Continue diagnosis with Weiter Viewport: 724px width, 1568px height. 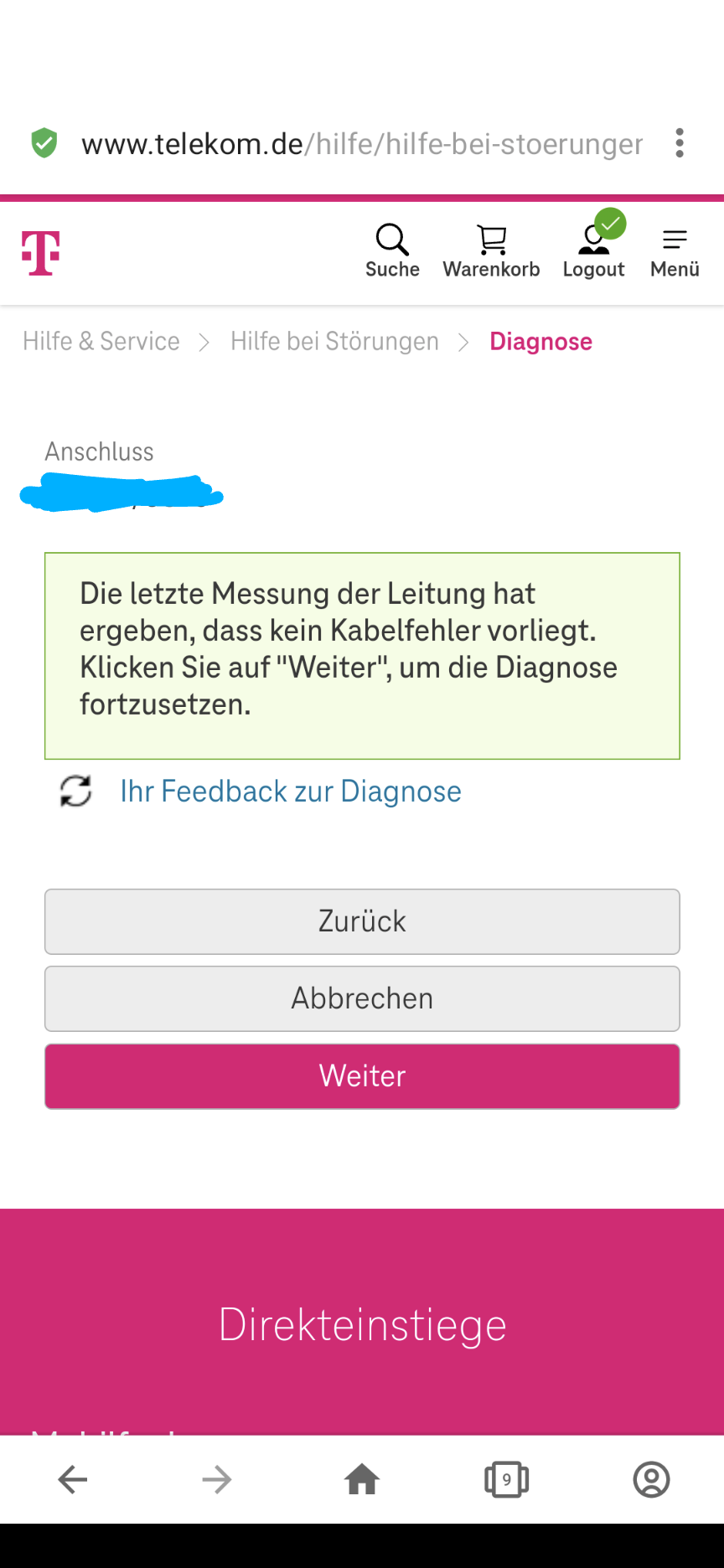coord(362,1076)
